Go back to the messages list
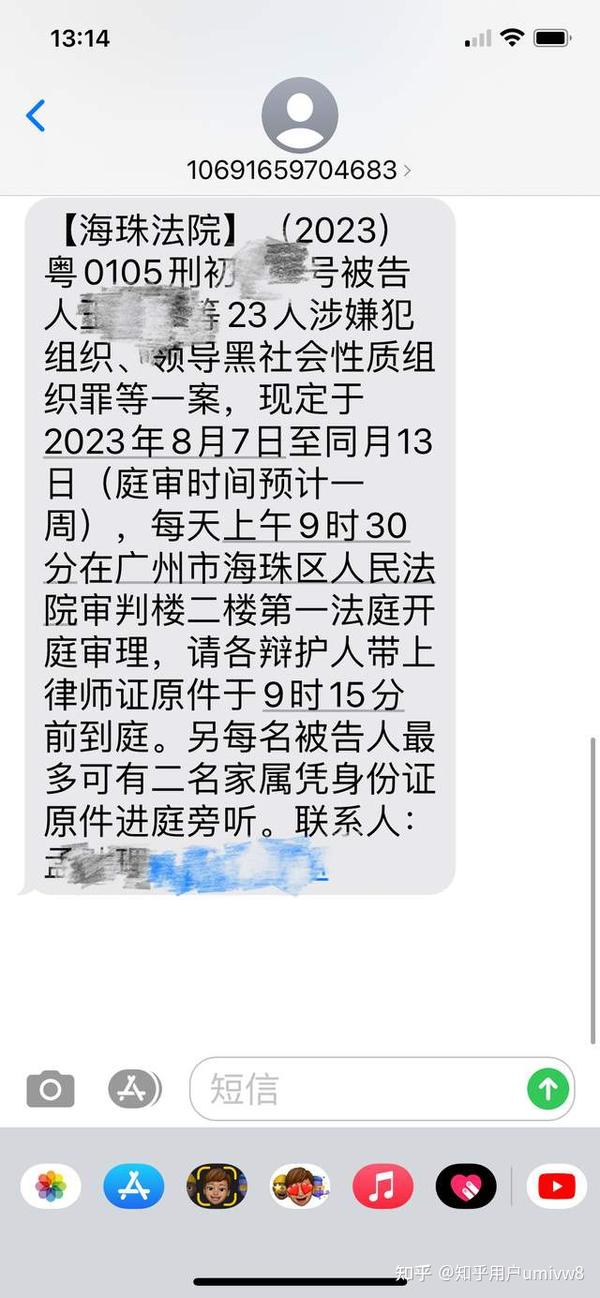The height and width of the screenshot is (1298, 600). (36, 116)
